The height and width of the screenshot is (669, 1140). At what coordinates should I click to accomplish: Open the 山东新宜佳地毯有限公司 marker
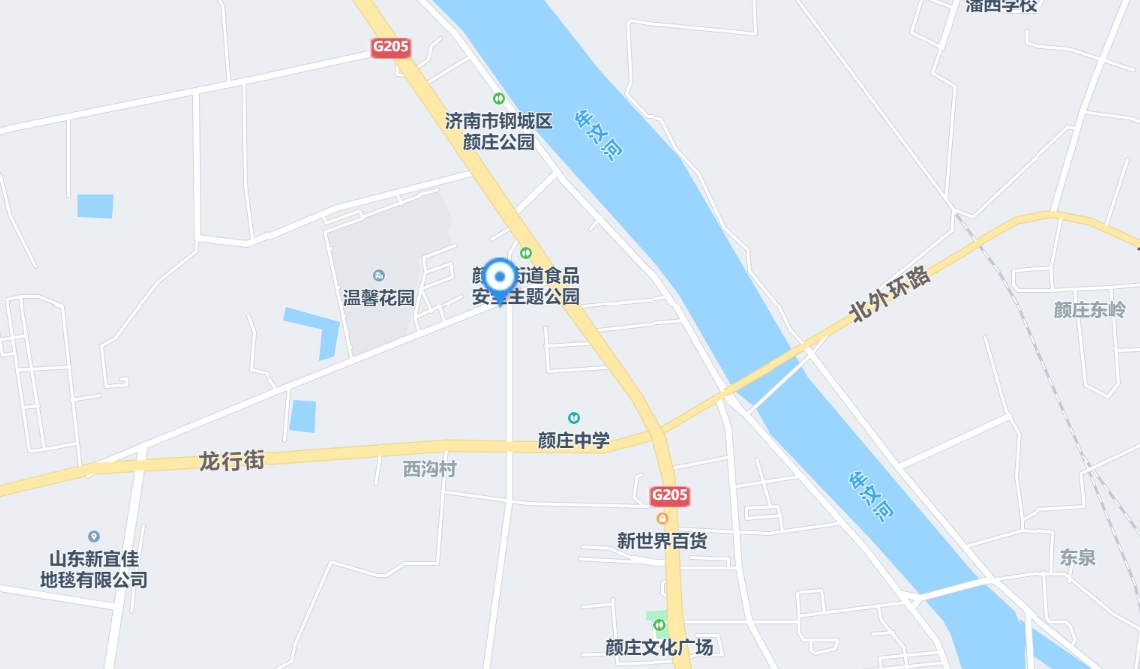(94, 537)
